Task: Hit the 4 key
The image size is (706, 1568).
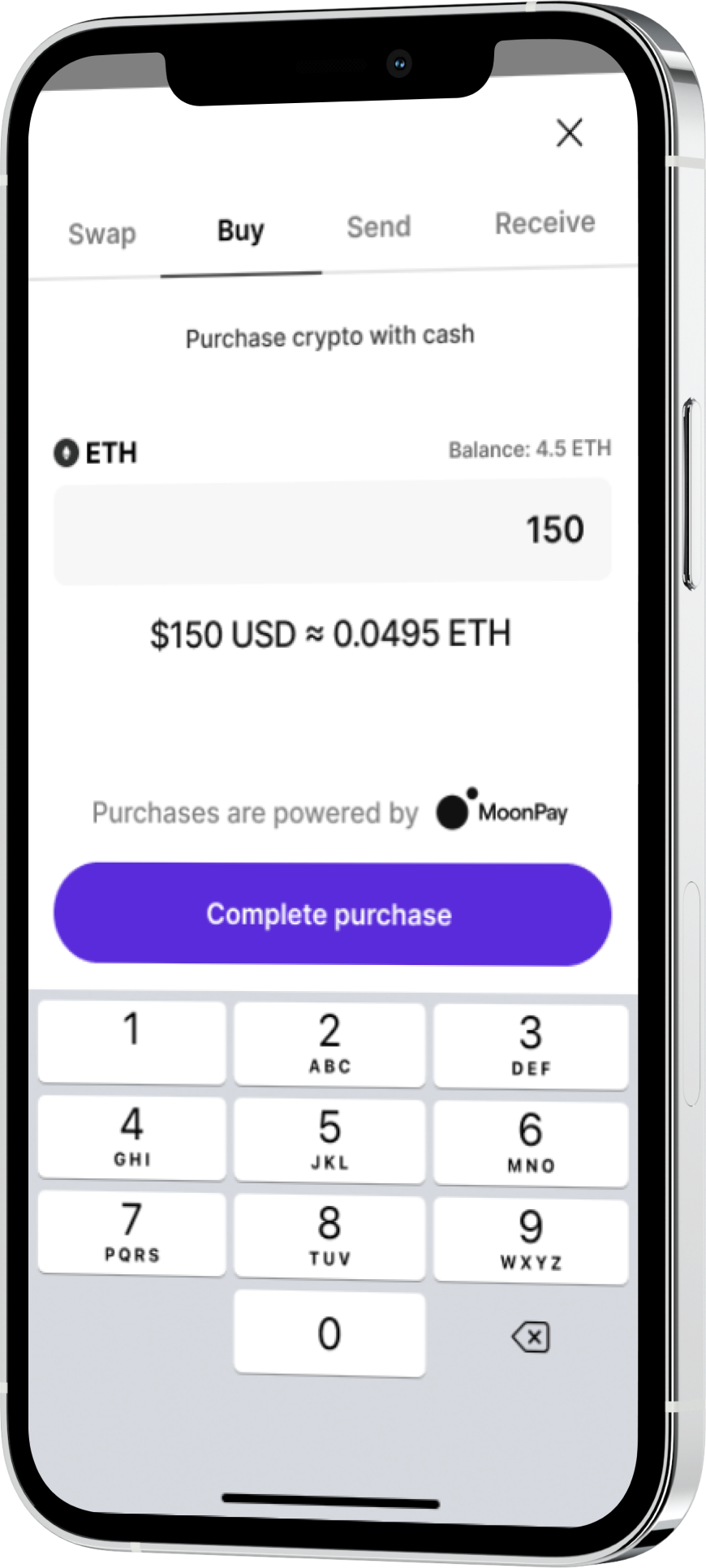Action: click(x=131, y=1136)
